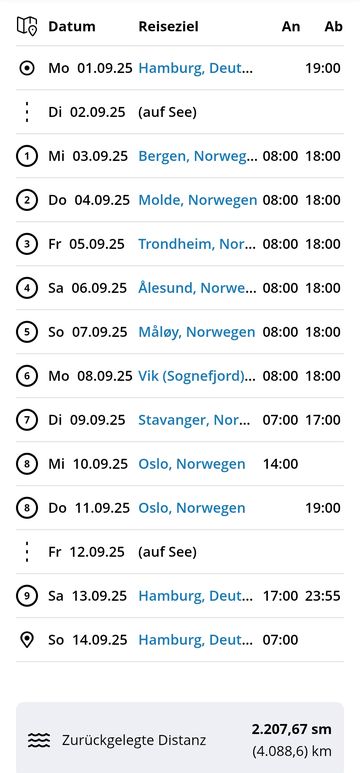Open Hamburg link for Sunday 14.09.25
Screen dimensions: 360x773
(x=195, y=640)
